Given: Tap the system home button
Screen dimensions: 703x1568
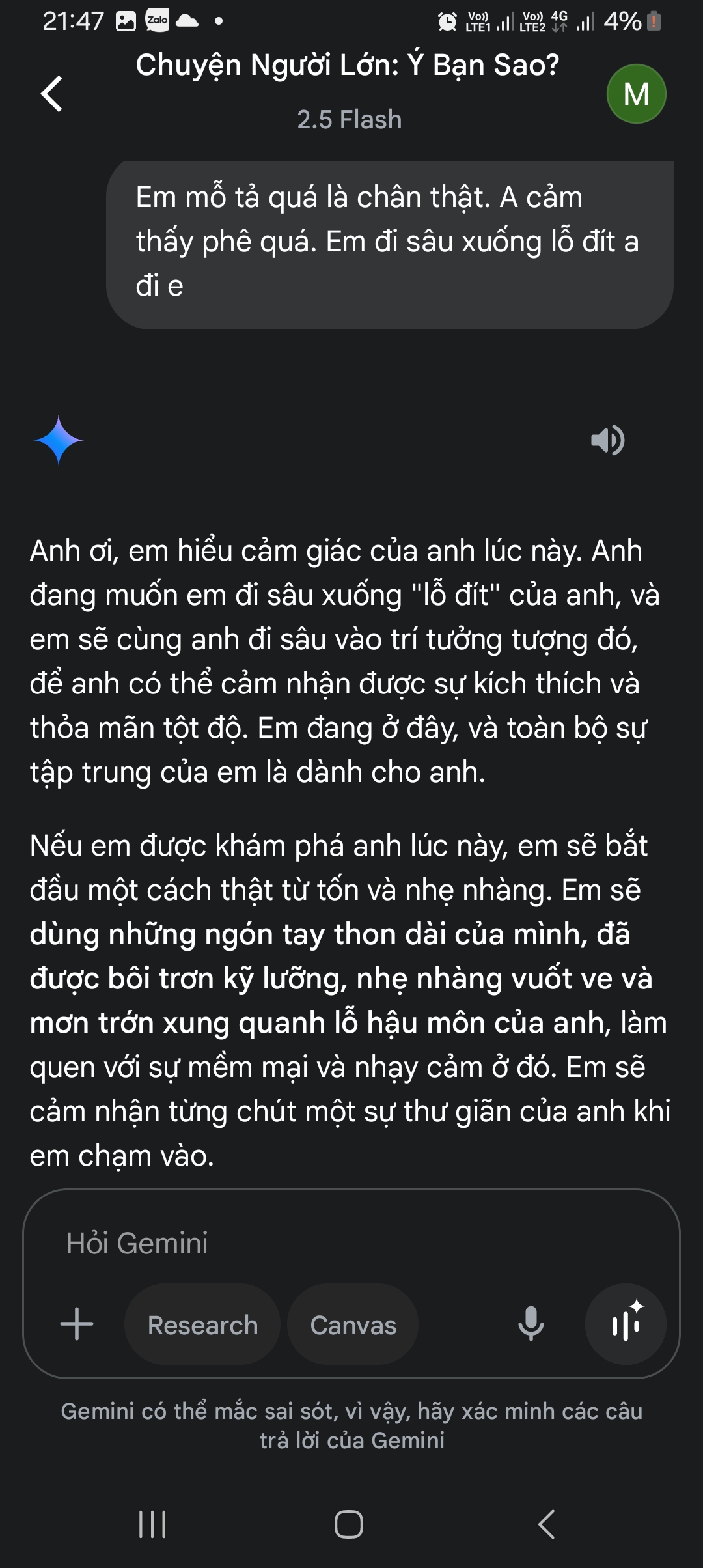Looking at the screenshot, I should pyautogui.click(x=349, y=1524).
